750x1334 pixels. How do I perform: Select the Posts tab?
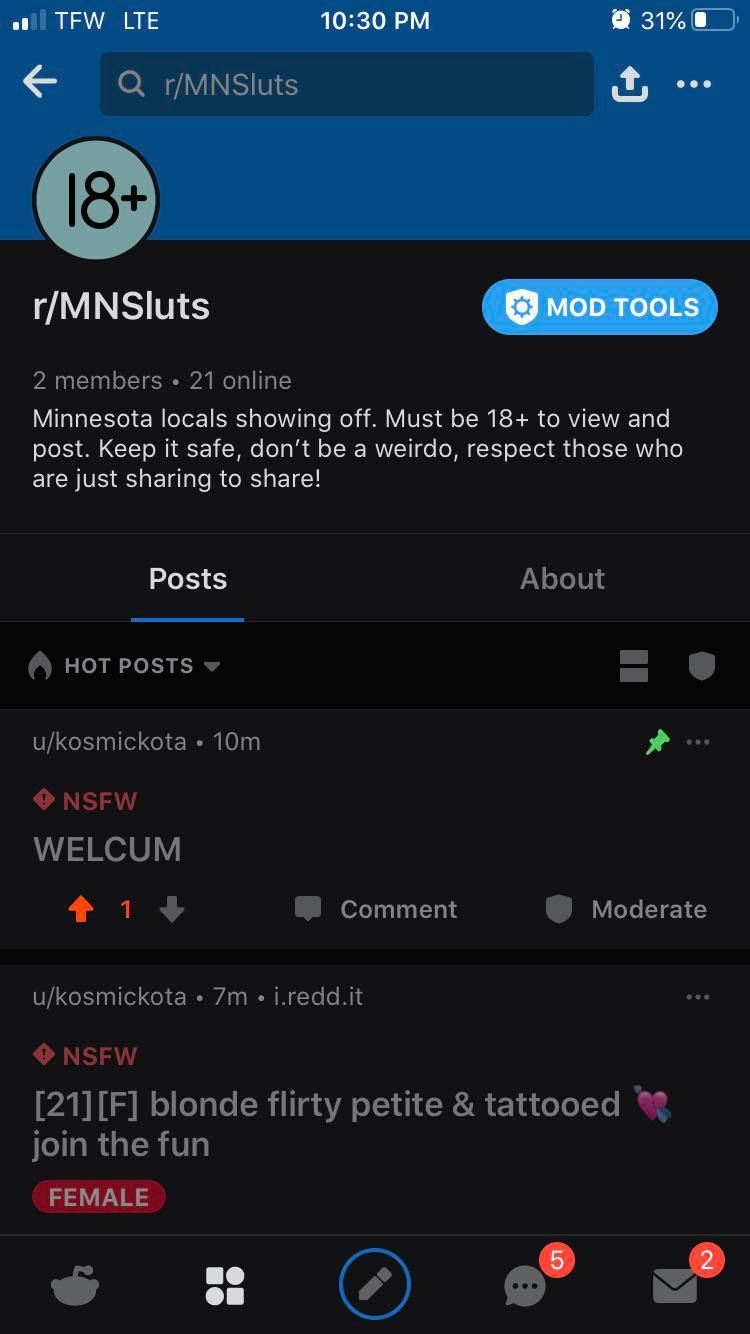187,578
